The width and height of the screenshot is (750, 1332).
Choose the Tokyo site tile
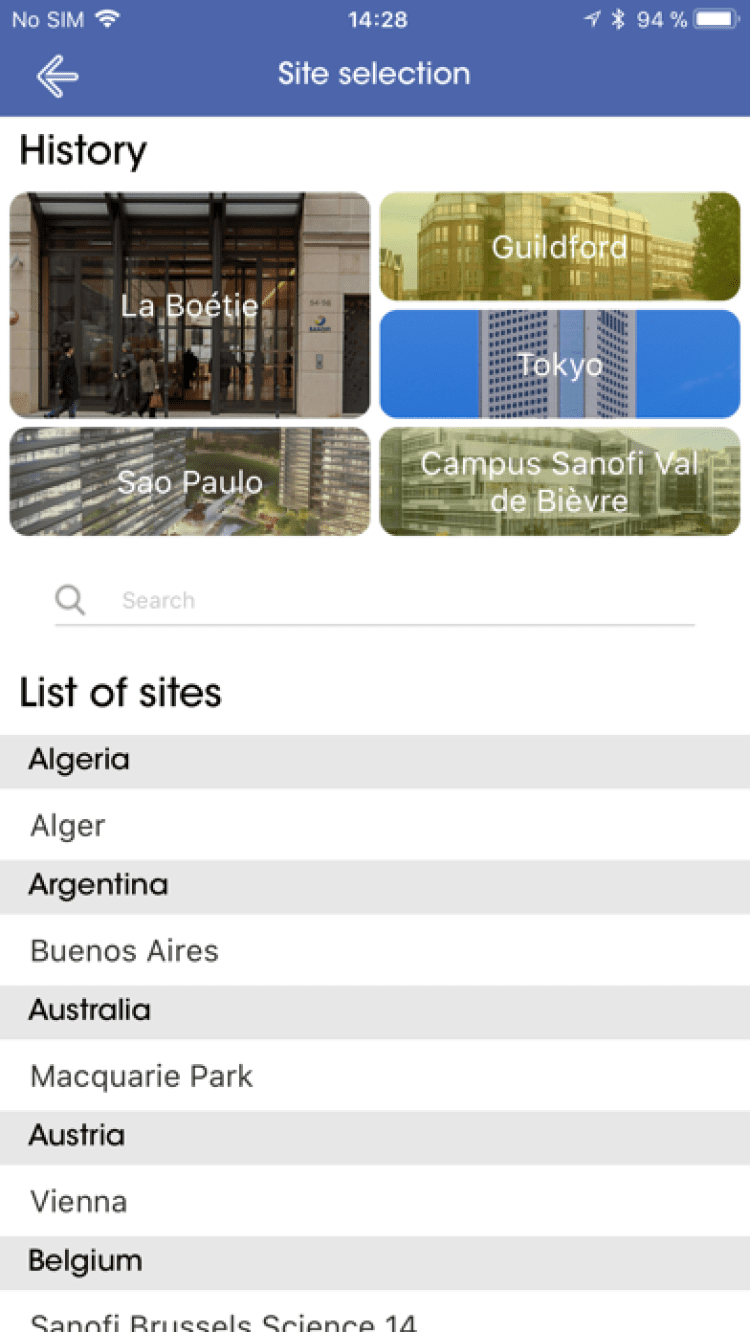pos(560,364)
